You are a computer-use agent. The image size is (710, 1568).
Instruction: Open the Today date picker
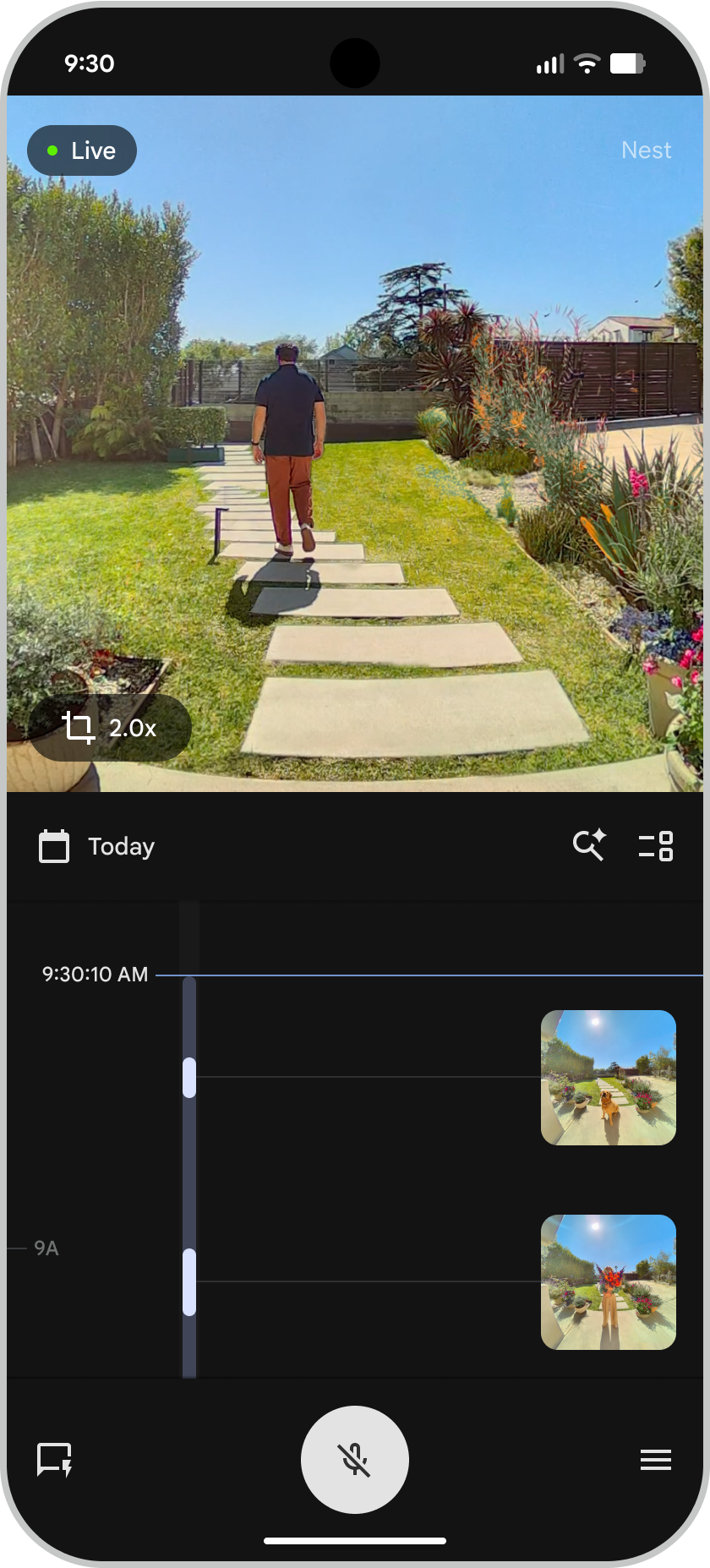[97, 846]
